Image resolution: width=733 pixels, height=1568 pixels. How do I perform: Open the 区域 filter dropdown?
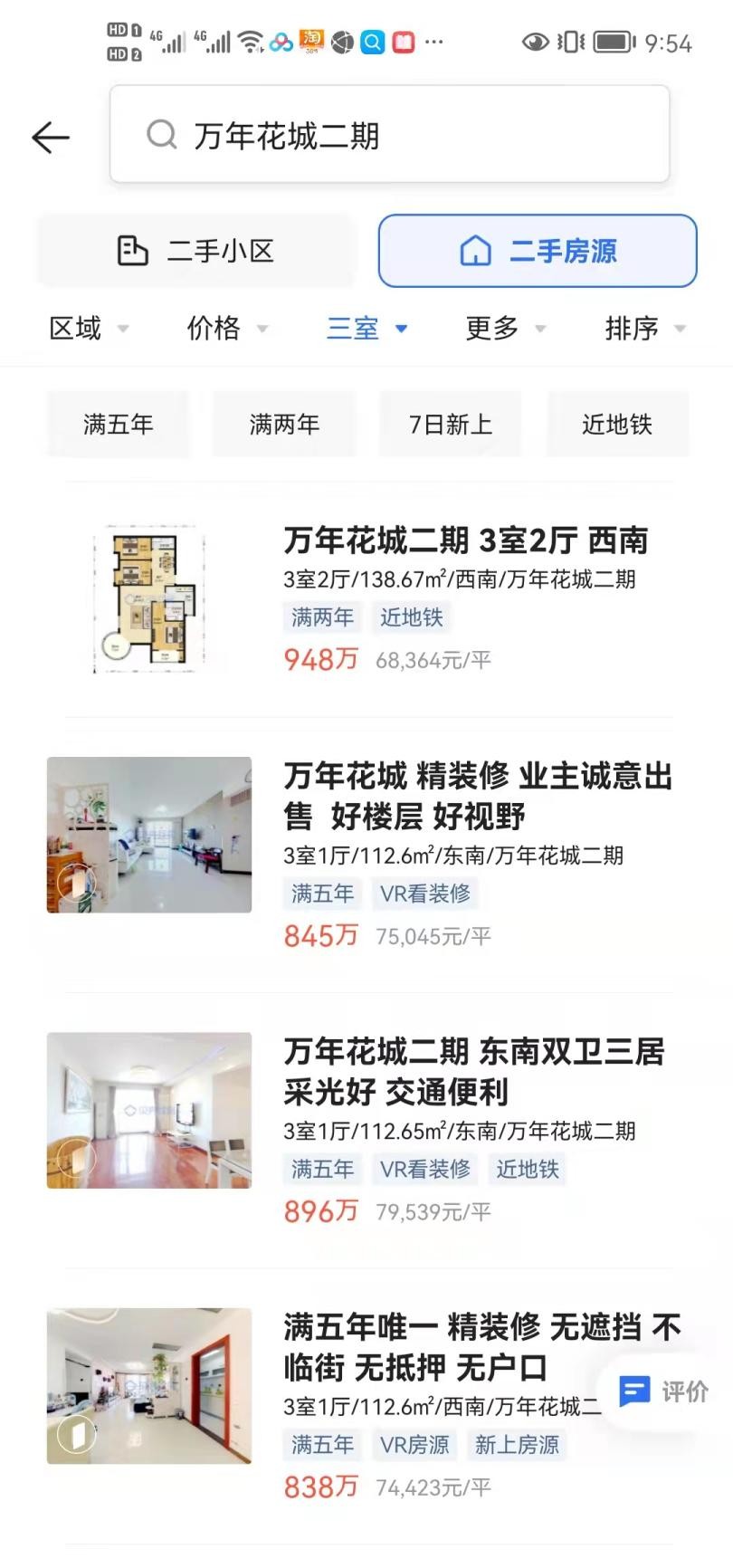pos(87,329)
